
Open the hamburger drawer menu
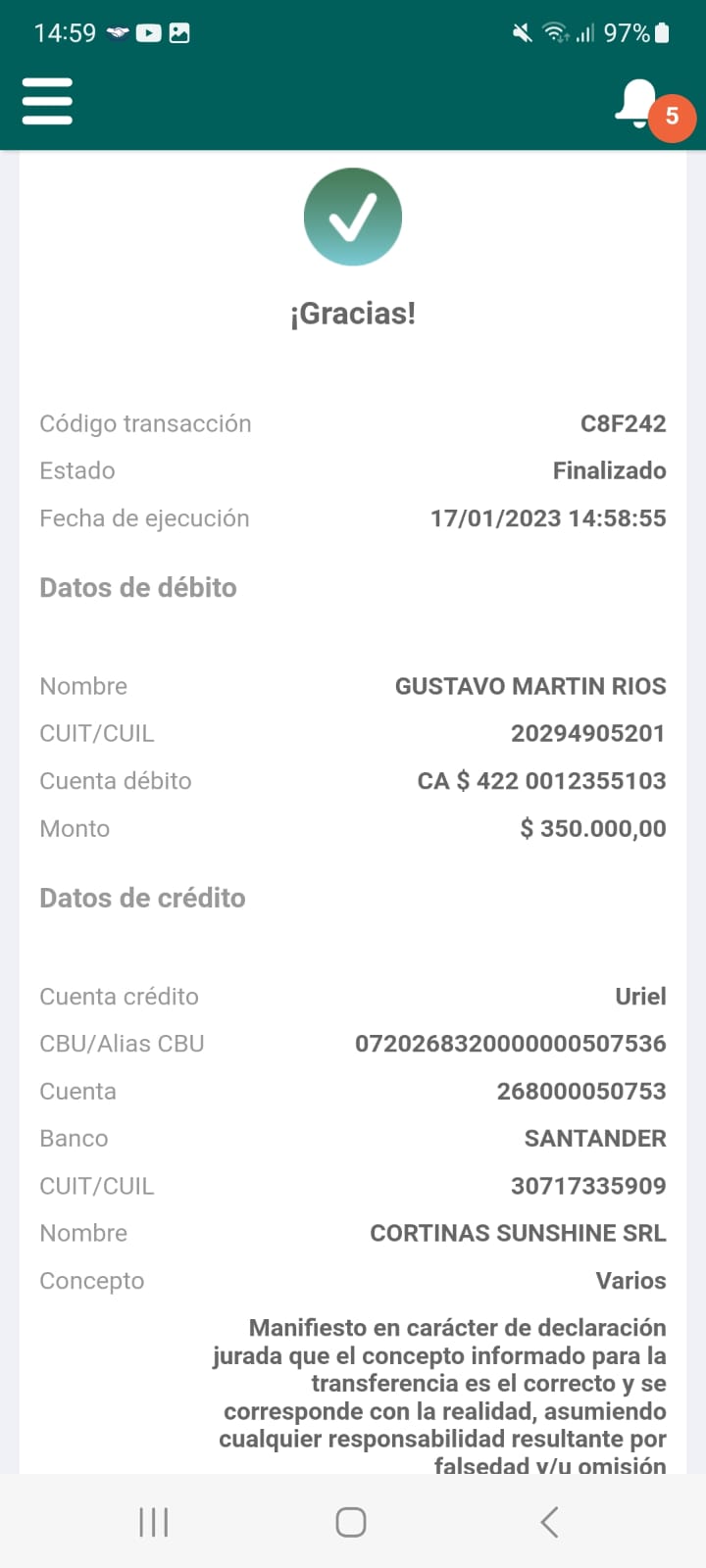(47, 101)
